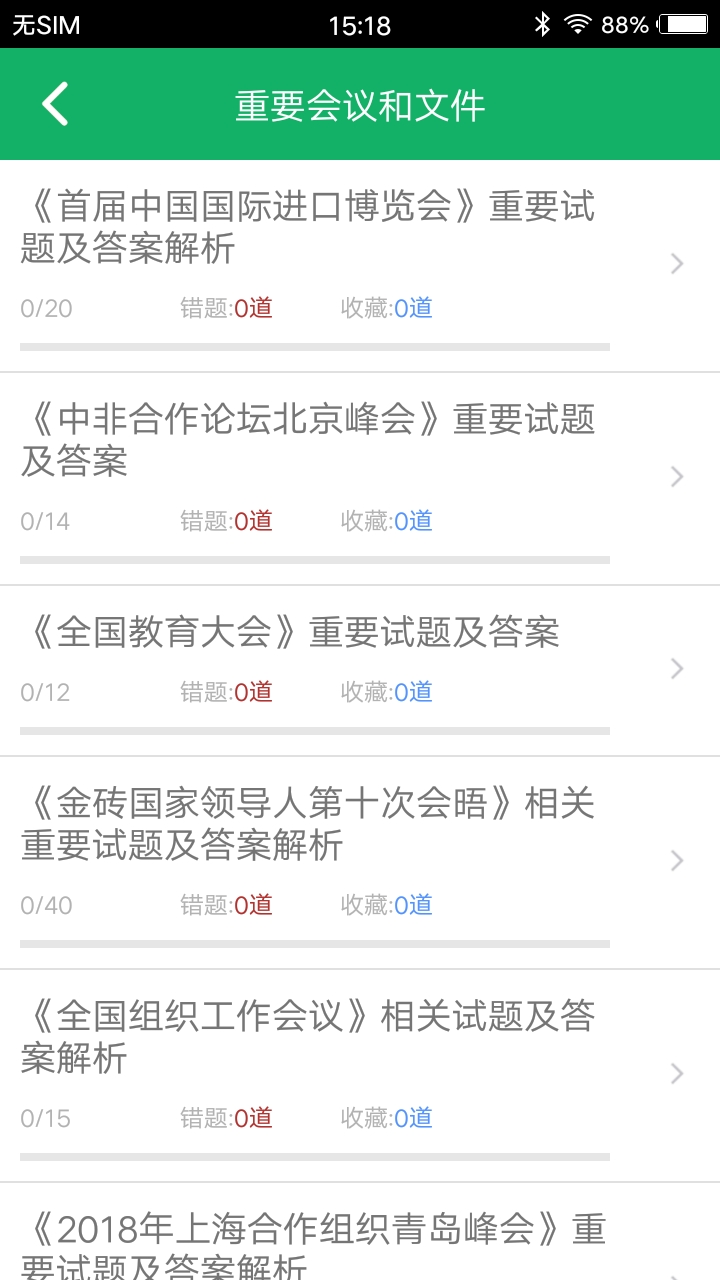Tap the Bluetooth icon in the status bar

[x=543, y=22]
